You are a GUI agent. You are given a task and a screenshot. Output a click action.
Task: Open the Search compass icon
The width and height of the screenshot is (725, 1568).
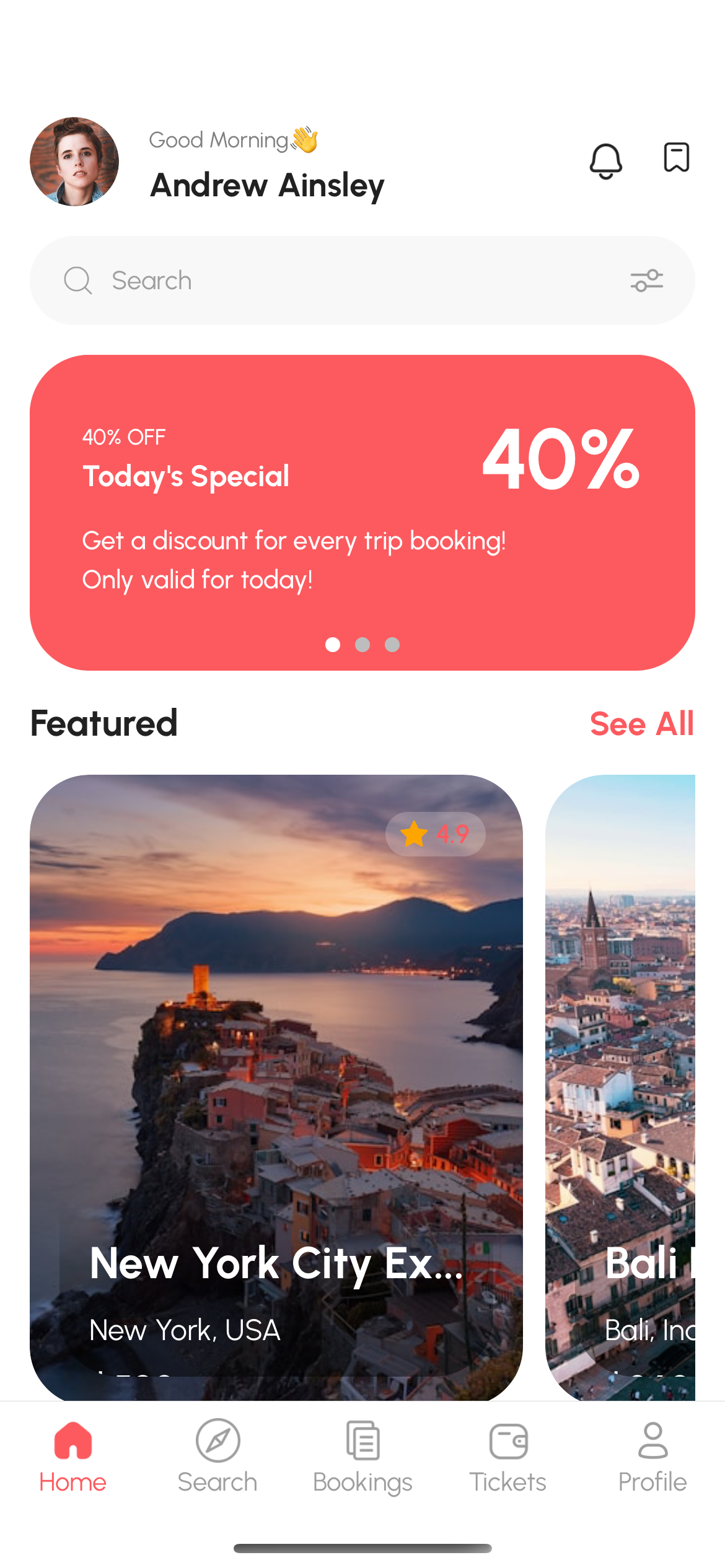pos(217,1441)
